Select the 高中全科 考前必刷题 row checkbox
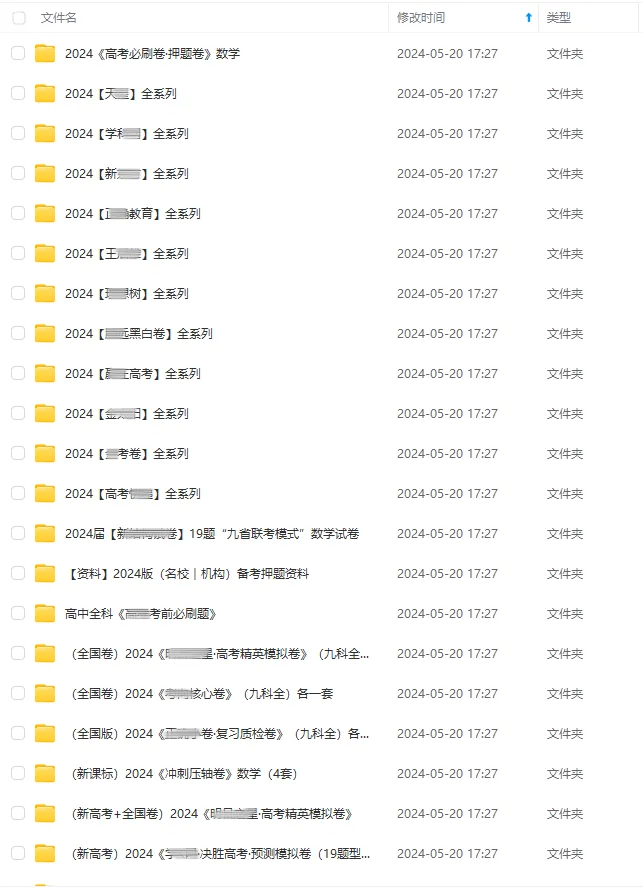643x888 pixels. [x=18, y=613]
